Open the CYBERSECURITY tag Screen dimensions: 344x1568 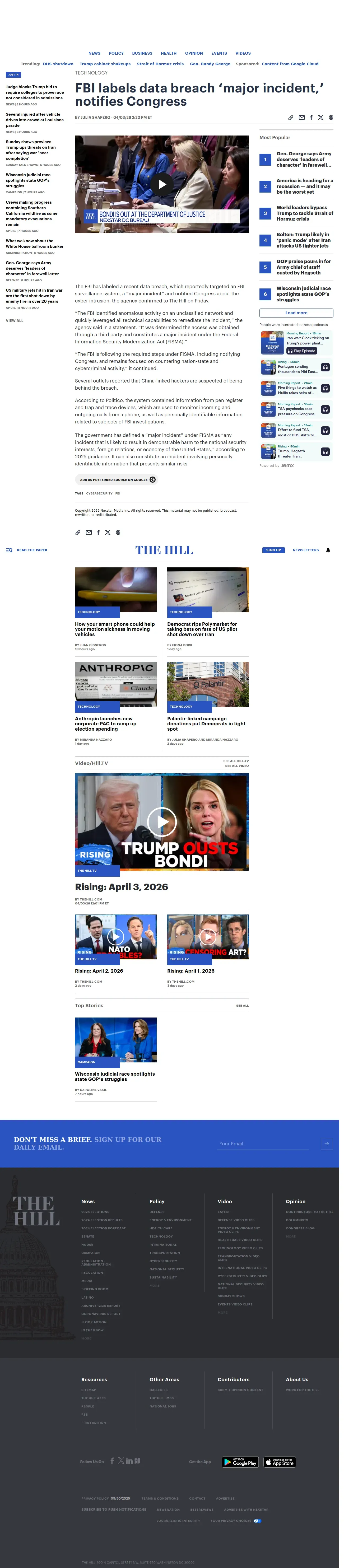coord(99,494)
